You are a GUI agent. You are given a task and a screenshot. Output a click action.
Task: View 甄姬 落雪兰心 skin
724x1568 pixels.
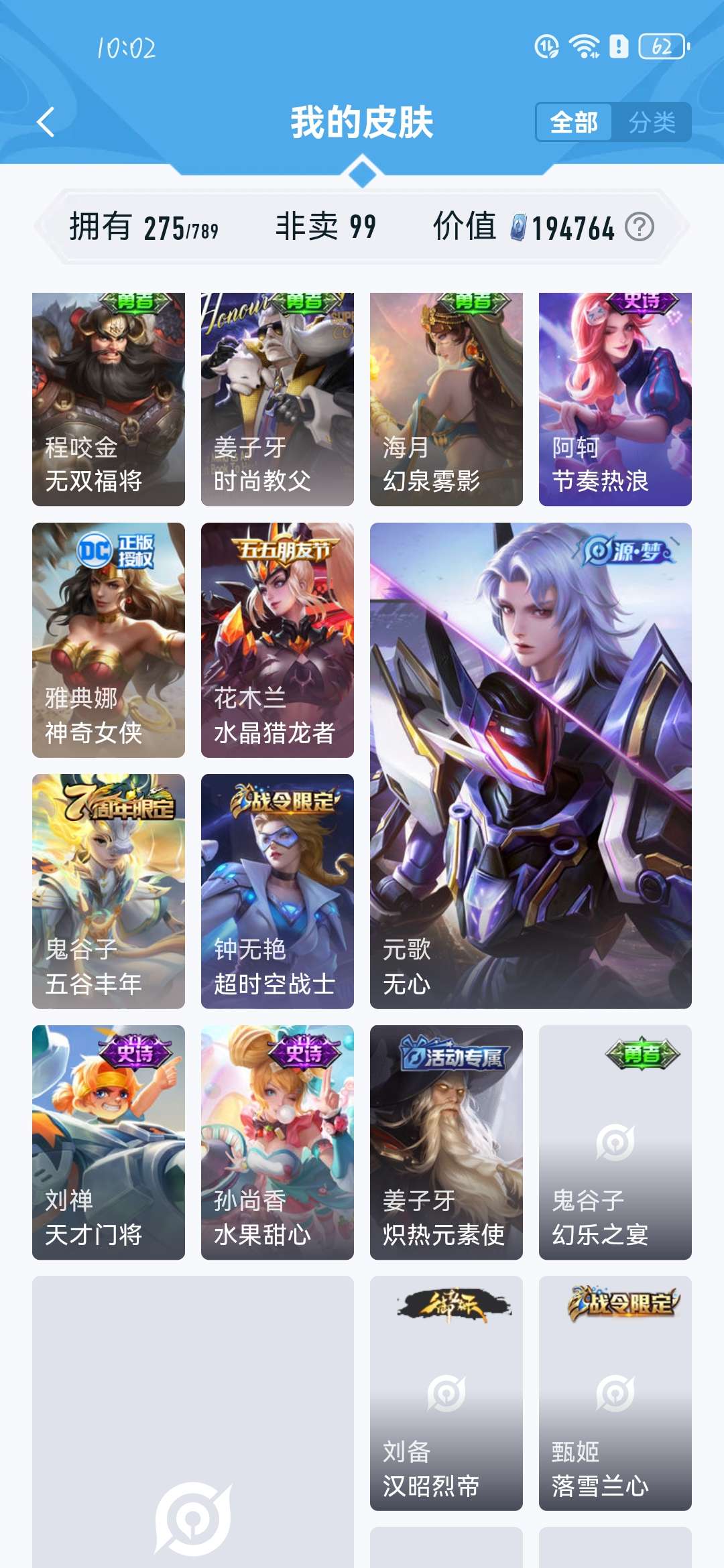(615, 1392)
